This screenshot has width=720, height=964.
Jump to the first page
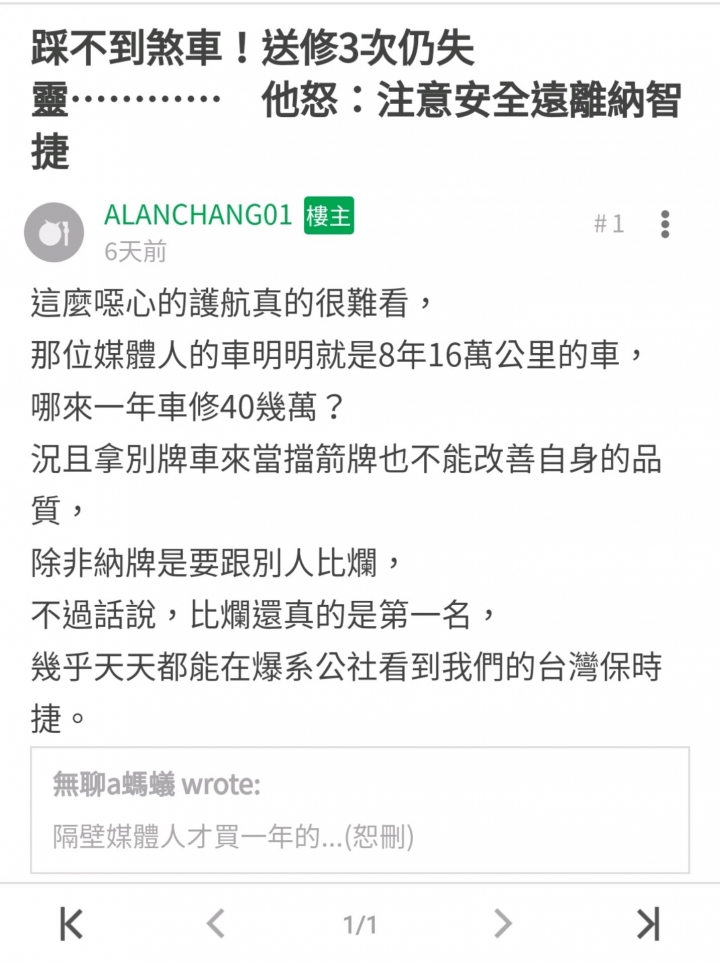(71, 924)
